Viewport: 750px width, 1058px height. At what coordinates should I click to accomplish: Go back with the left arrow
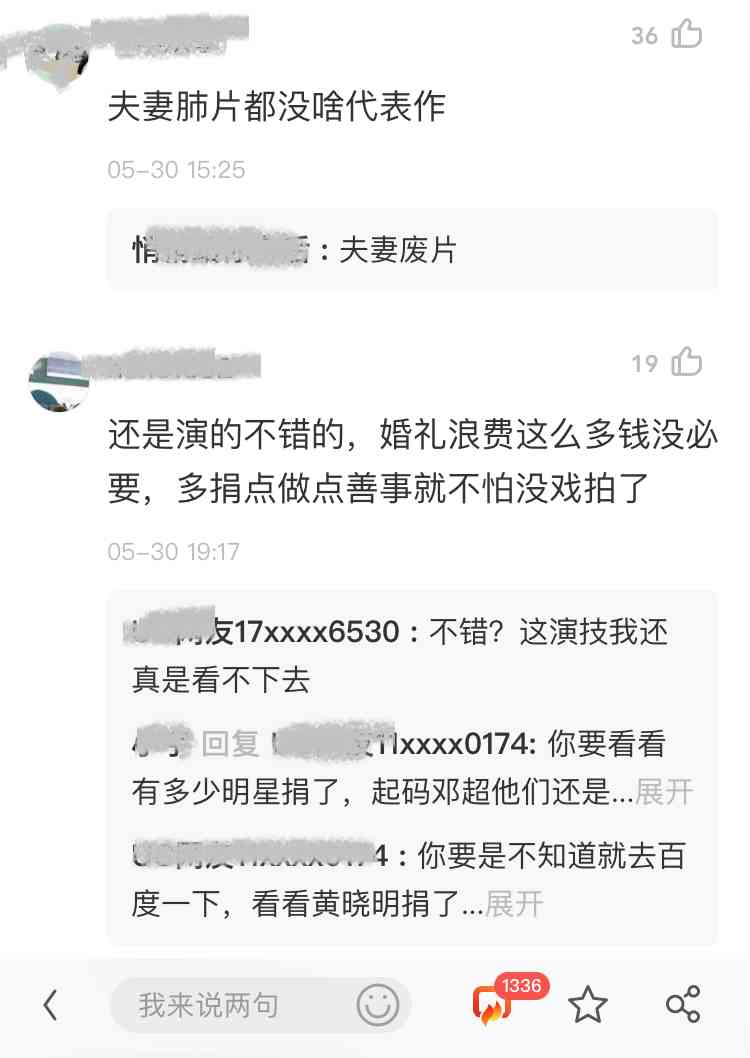tap(50, 1005)
